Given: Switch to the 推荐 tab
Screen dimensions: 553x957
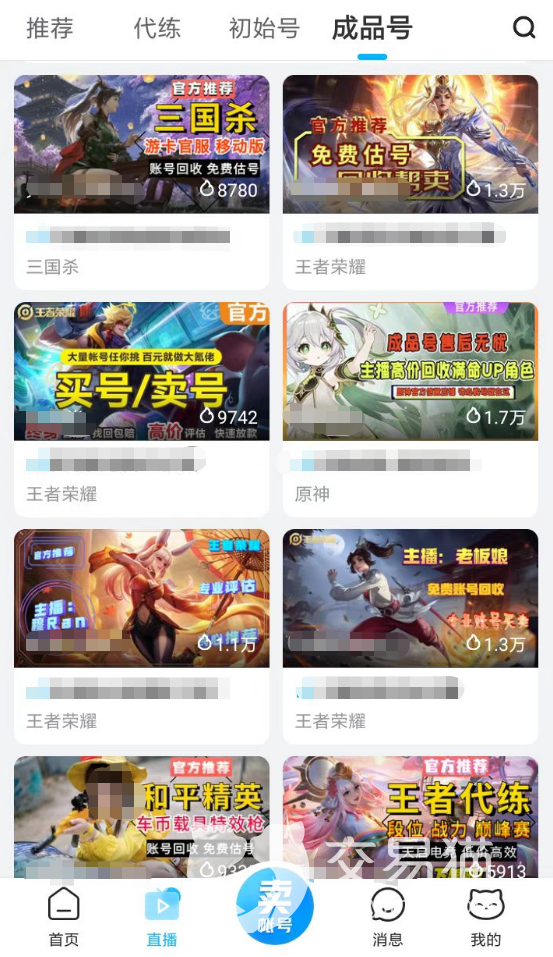Looking at the screenshot, I should 49,29.
